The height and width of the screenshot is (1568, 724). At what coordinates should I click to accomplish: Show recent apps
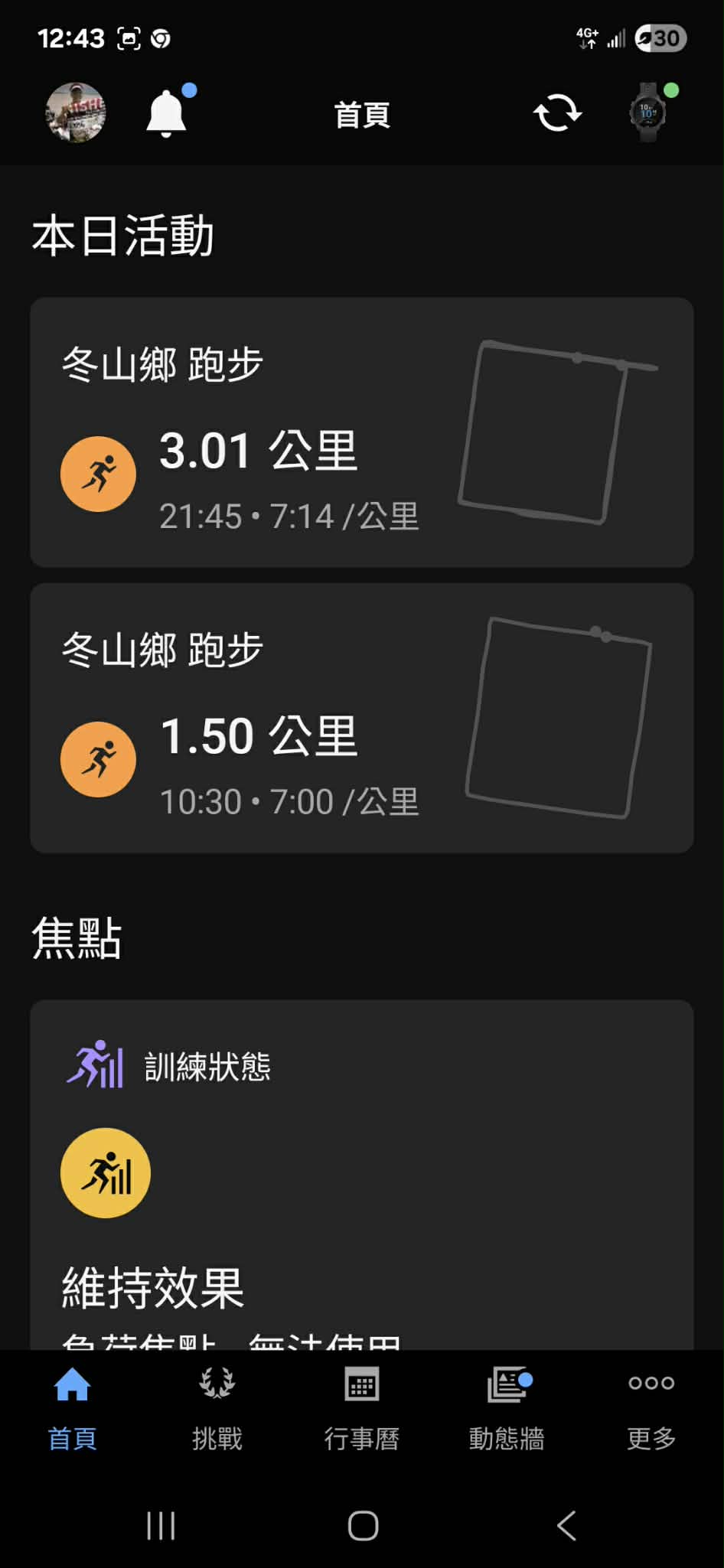(x=161, y=1526)
